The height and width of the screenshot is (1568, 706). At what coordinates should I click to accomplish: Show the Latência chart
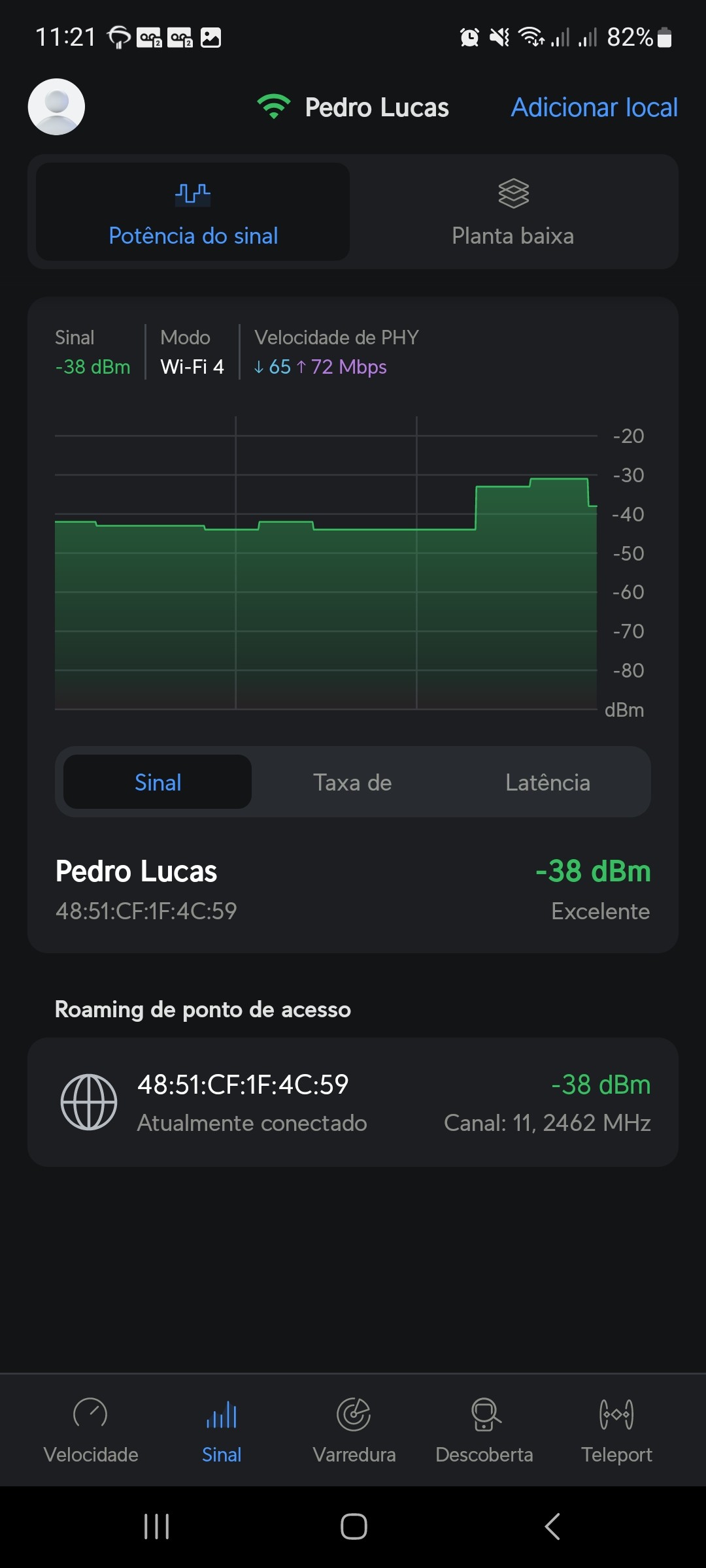point(548,782)
